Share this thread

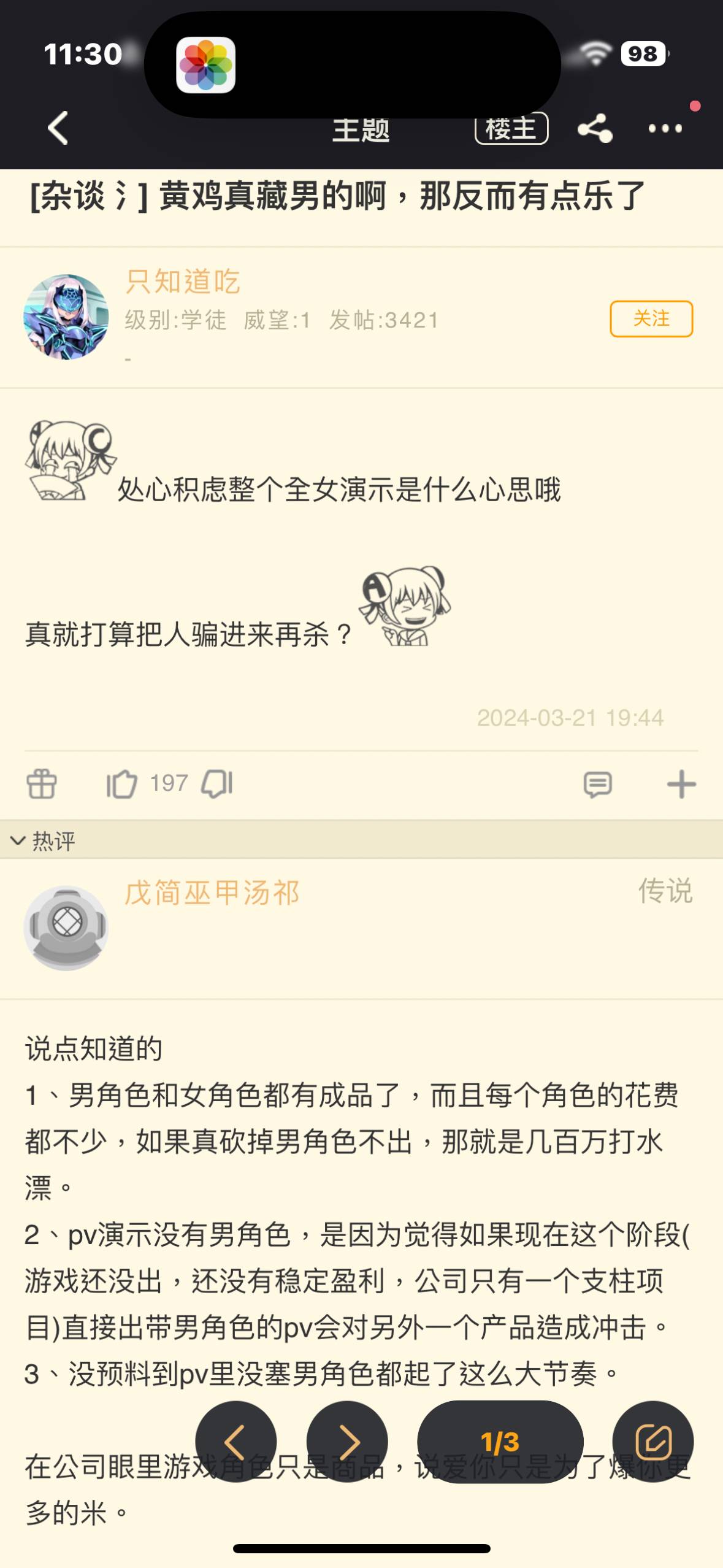594,128
